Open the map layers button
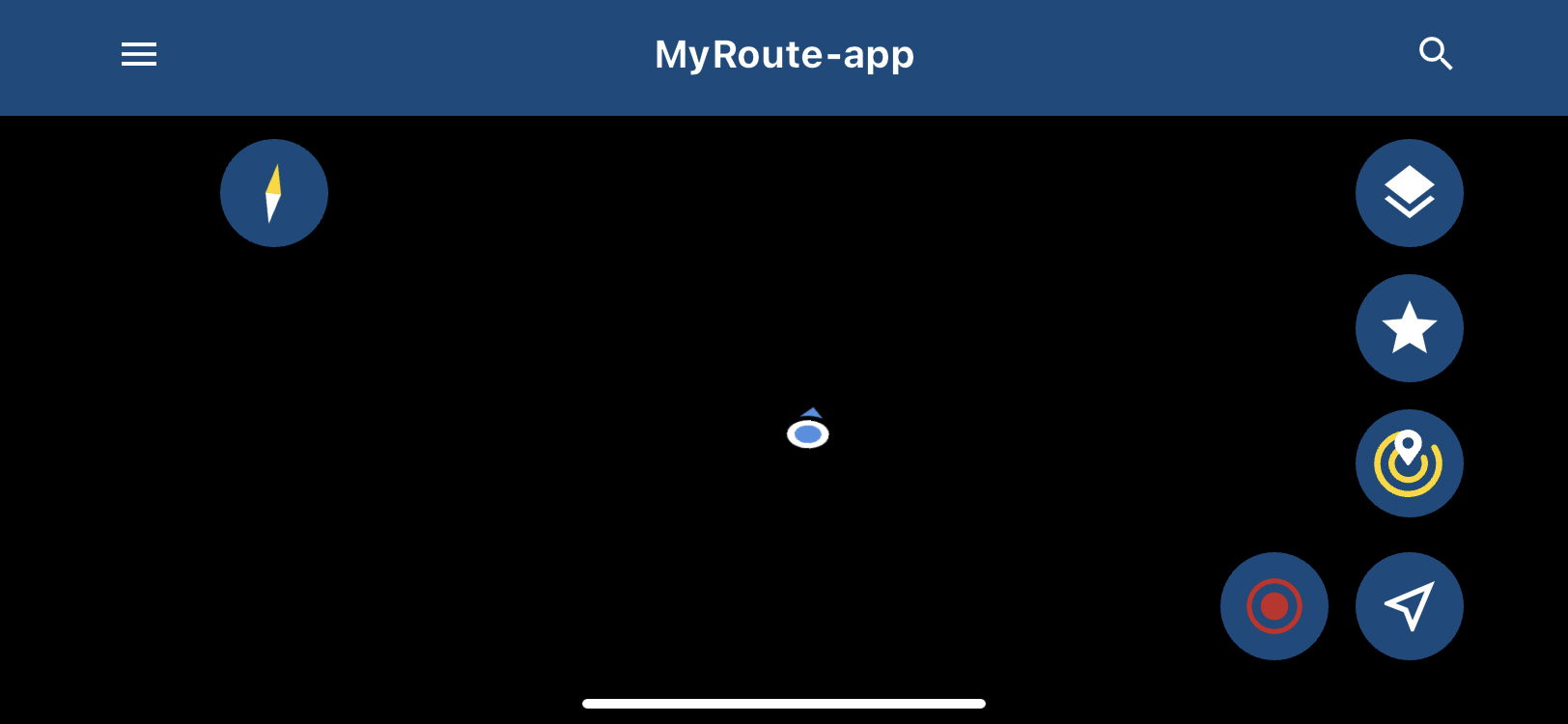 [x=1409, y=193]
